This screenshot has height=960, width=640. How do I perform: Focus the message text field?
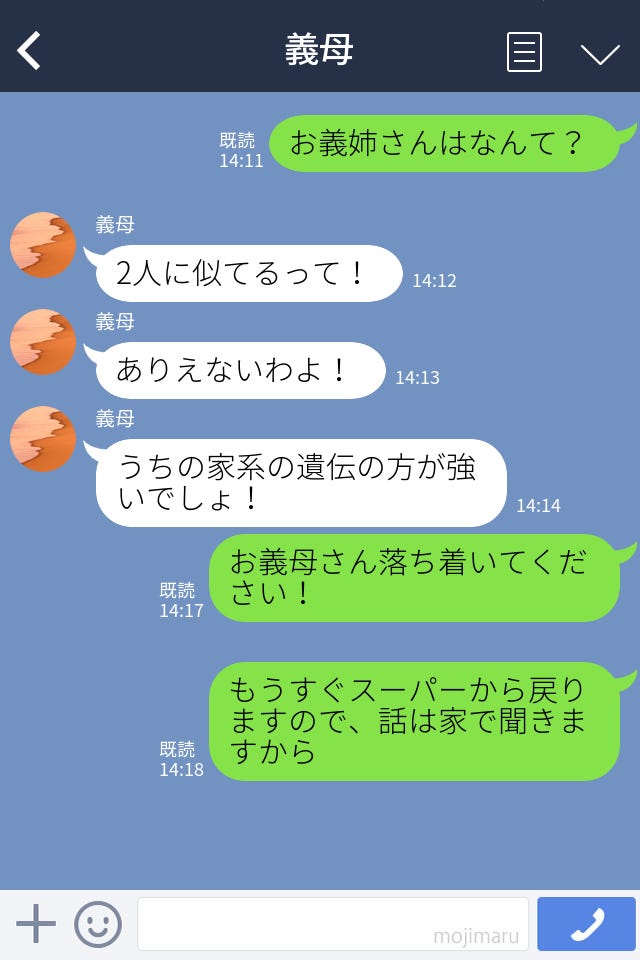[x=332, y=924]
